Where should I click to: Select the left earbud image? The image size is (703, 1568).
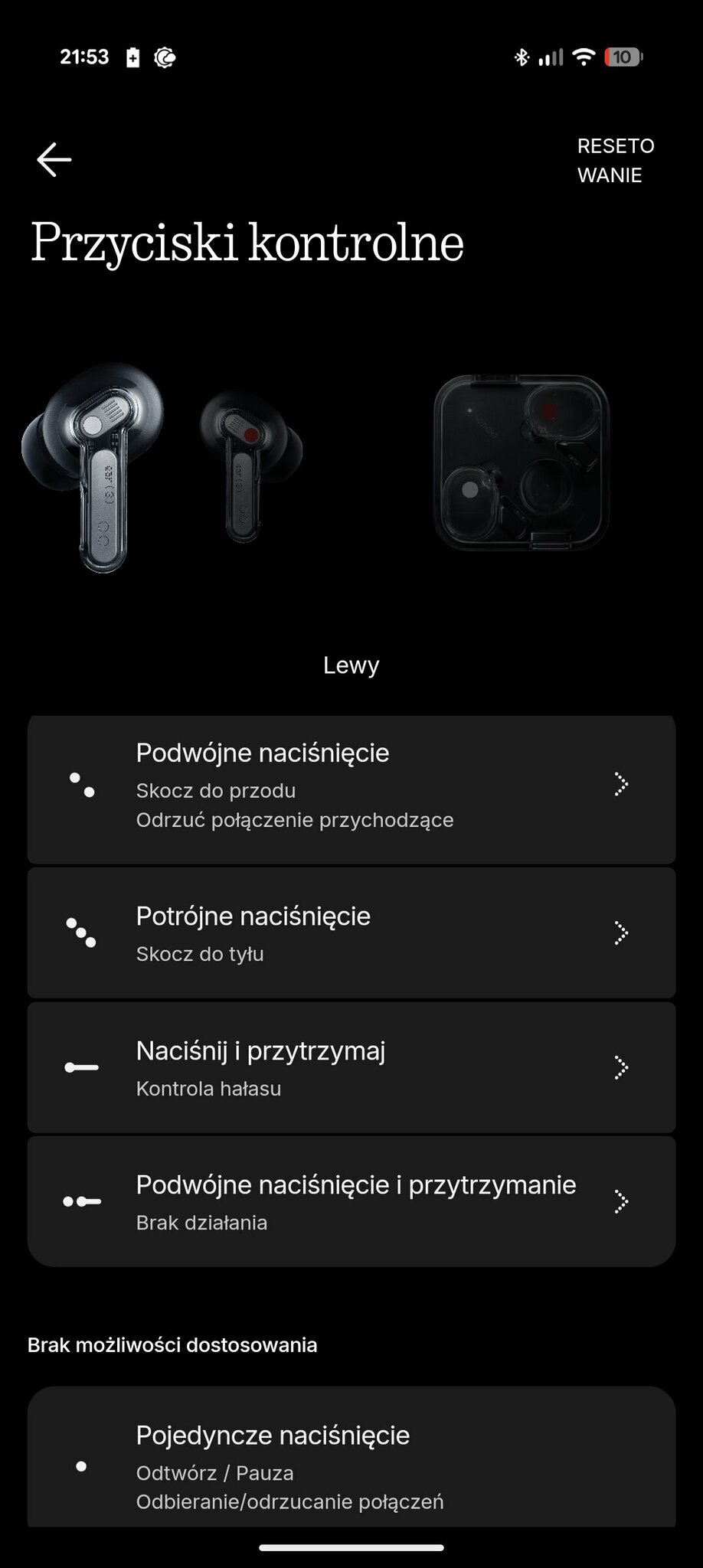93,468
